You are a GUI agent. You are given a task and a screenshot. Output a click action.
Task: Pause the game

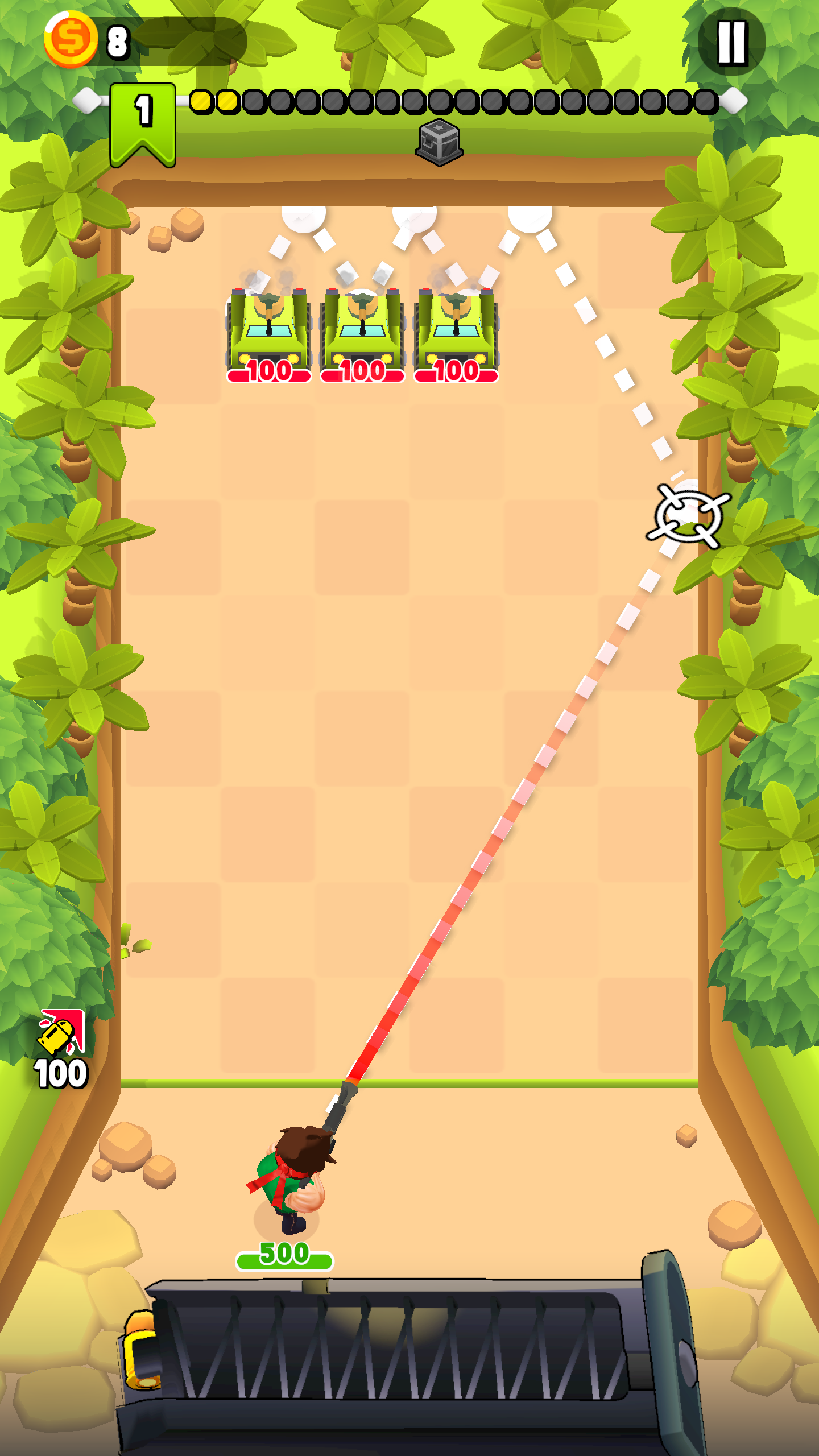pyautogui.click(x=731, y=42)
